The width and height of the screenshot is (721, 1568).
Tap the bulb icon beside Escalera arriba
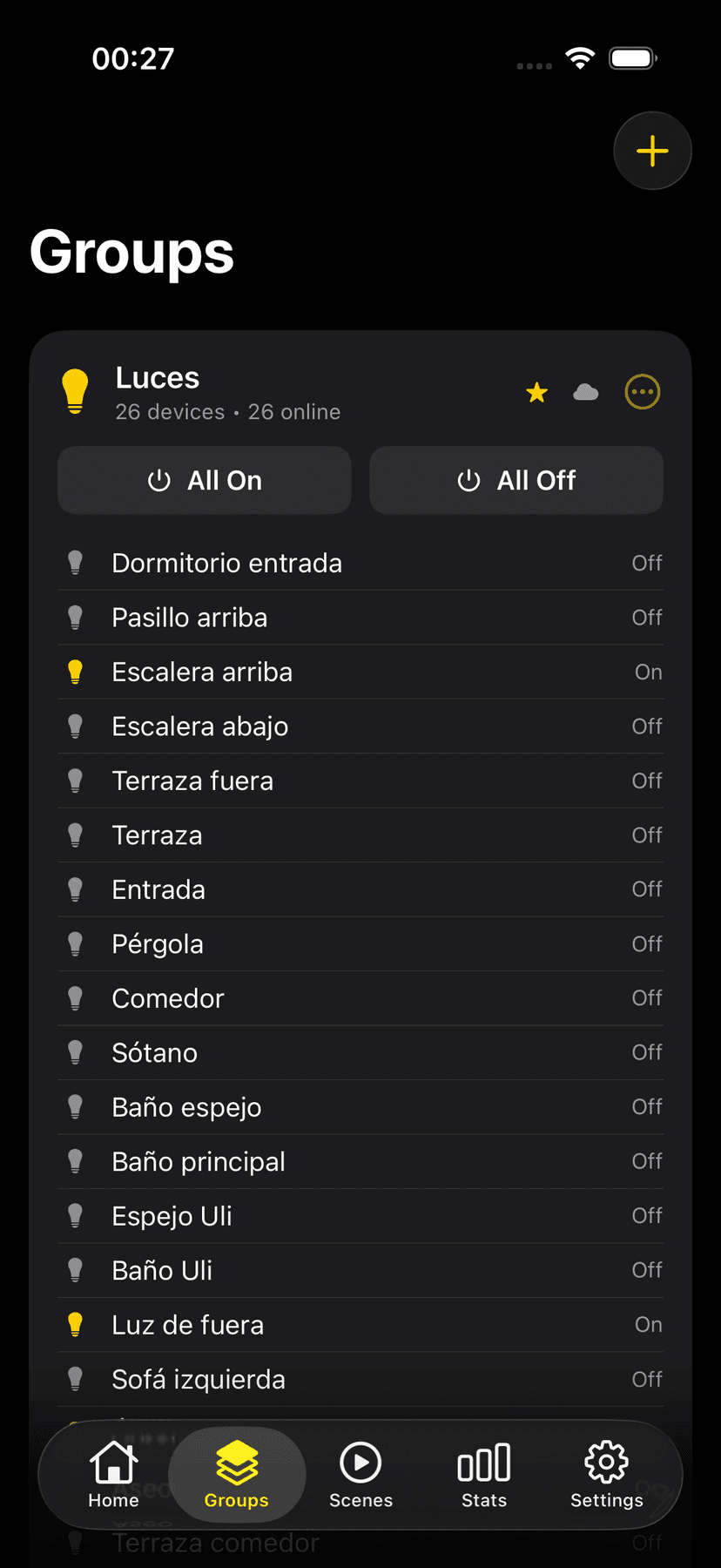tap(75, 672)
